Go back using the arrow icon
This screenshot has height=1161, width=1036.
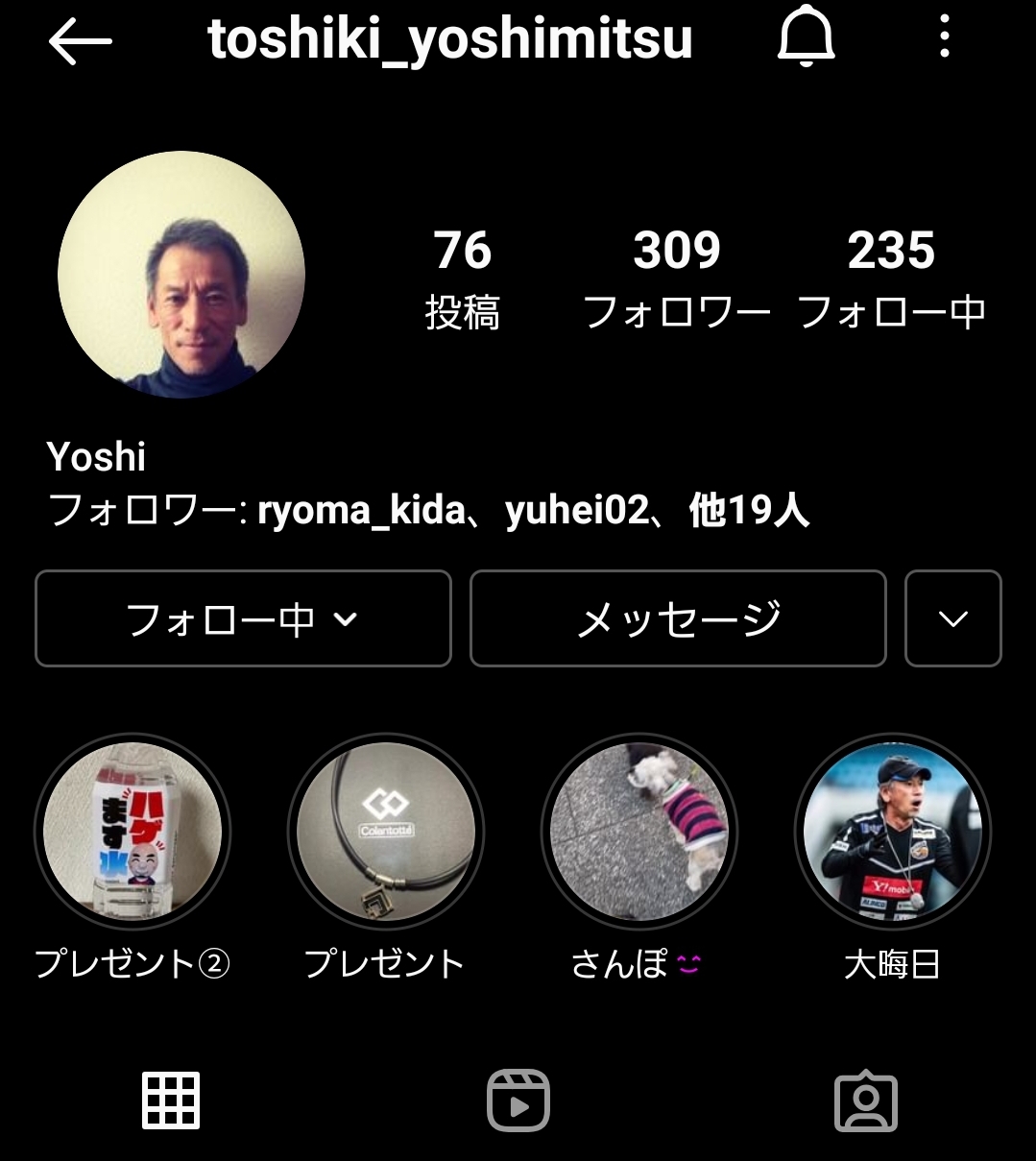pyautogui.click(x=80, y=41)
